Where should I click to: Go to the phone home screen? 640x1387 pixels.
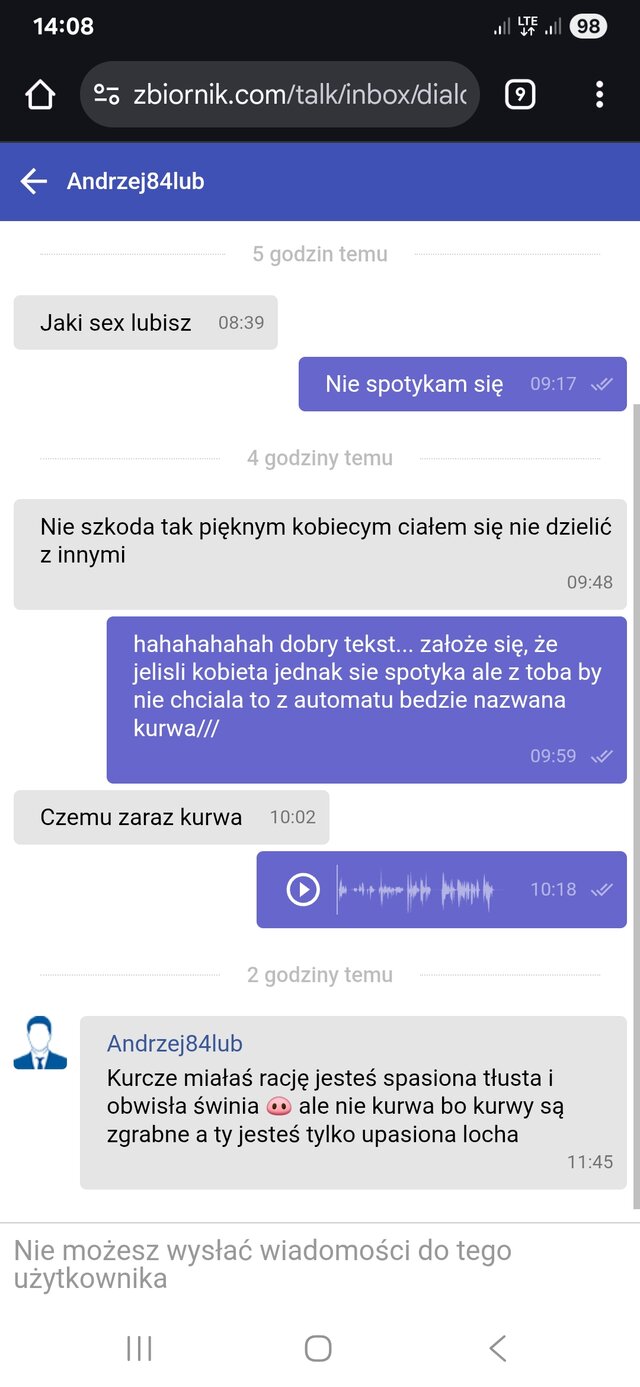(318, 1348)
